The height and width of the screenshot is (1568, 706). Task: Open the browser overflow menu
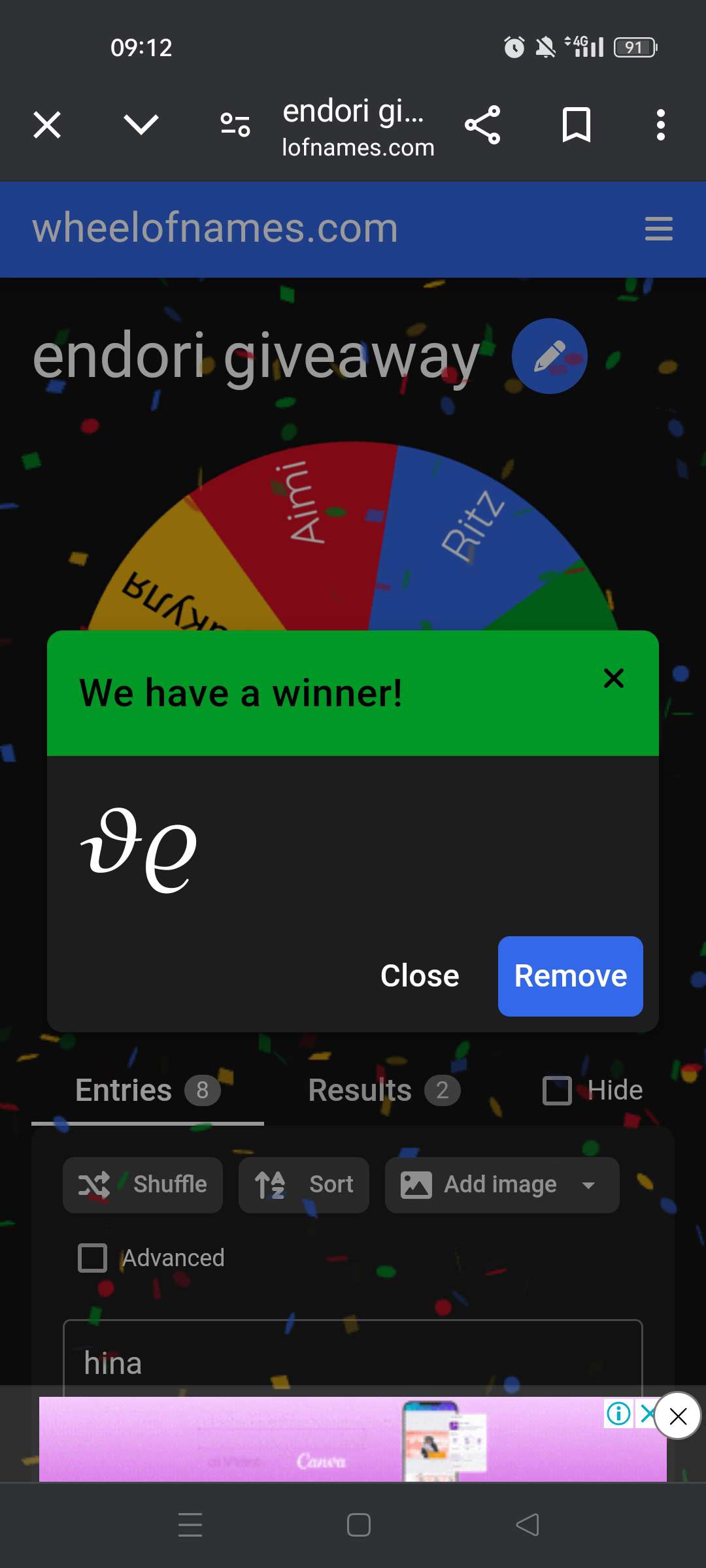pos(660,125)
